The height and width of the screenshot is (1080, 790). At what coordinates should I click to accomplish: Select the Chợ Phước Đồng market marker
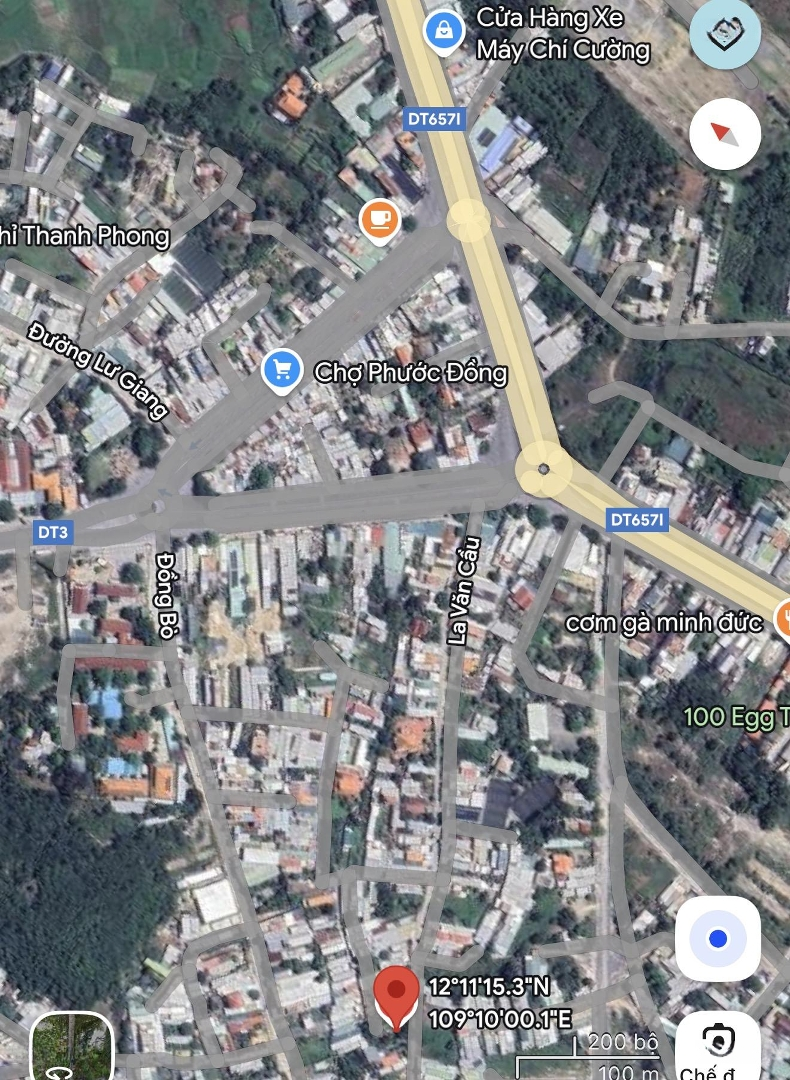[283, 372]
